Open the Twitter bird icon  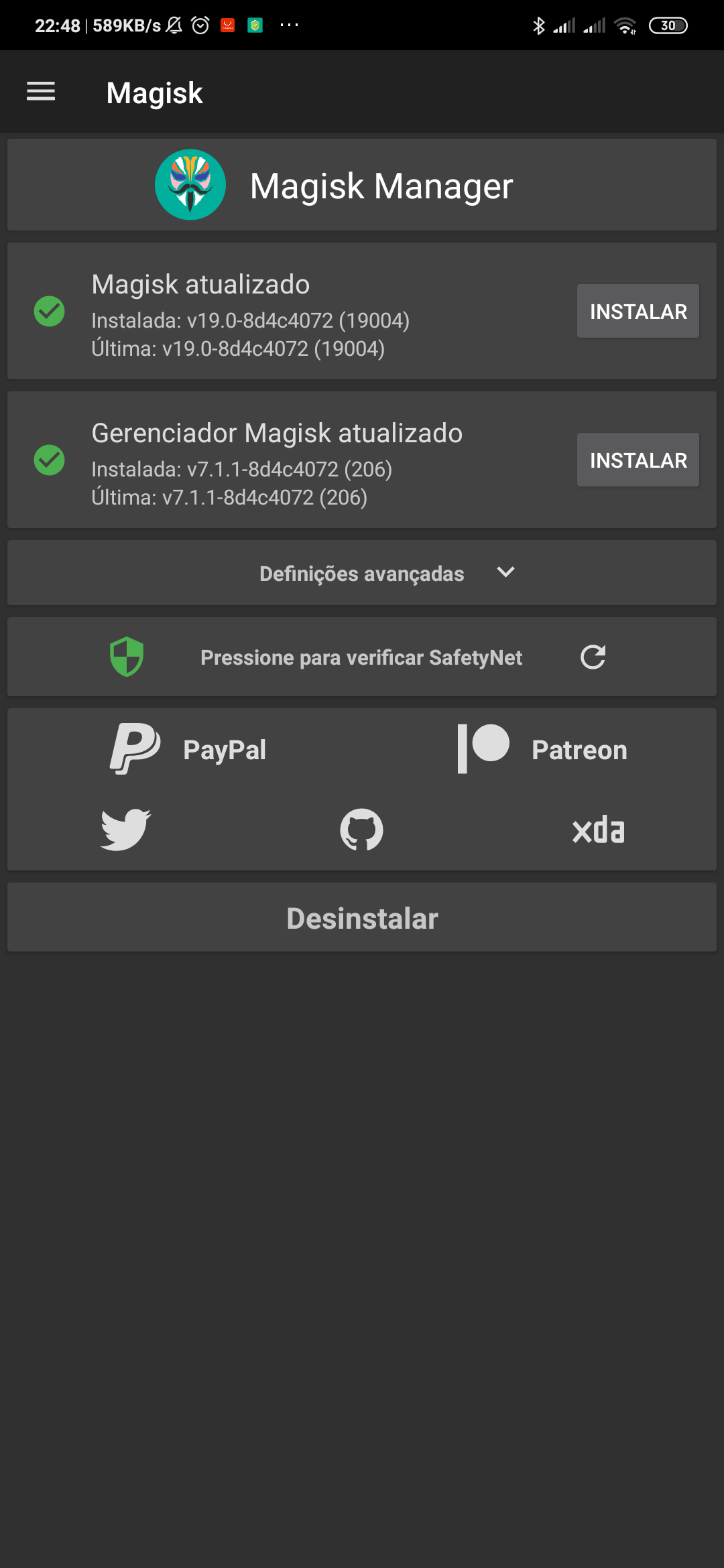[x=125, y=830]
